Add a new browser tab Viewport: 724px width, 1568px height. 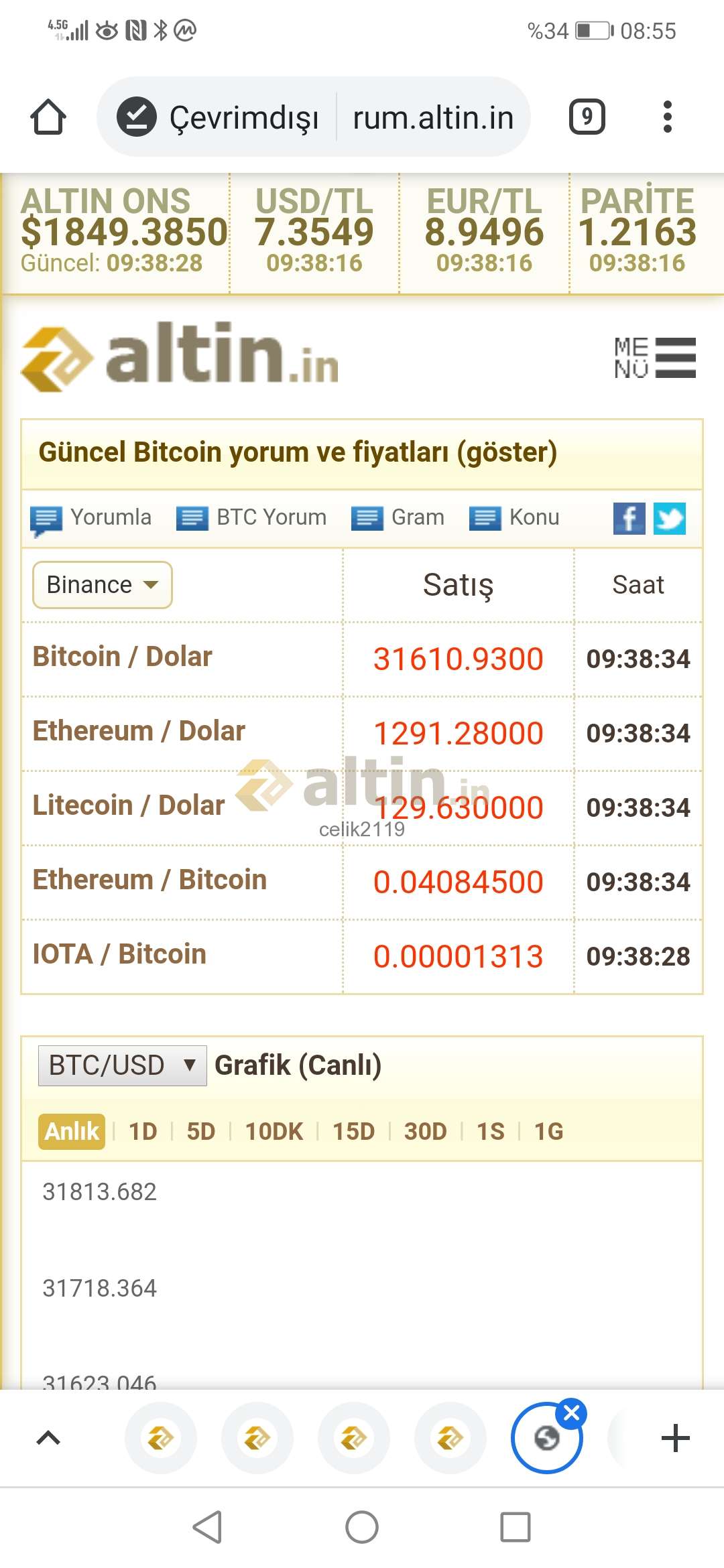tap(675, 1438)
